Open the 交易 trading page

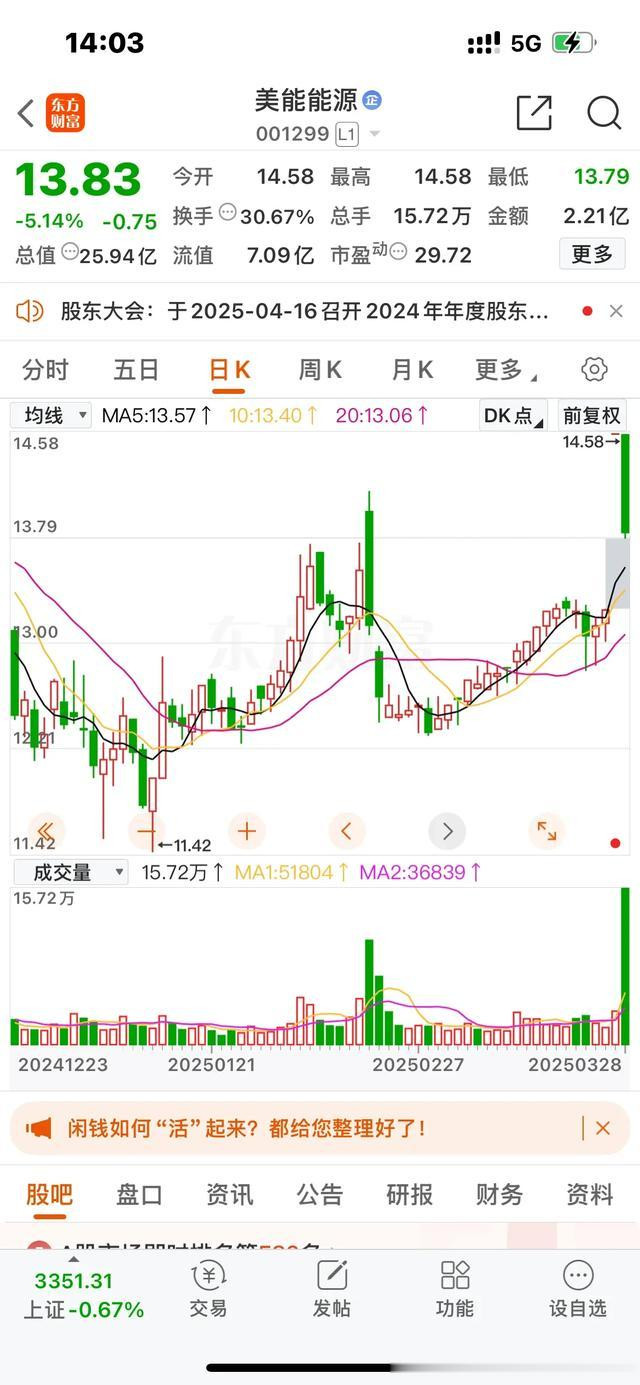pyautogui.click(x=208, y=1289)
